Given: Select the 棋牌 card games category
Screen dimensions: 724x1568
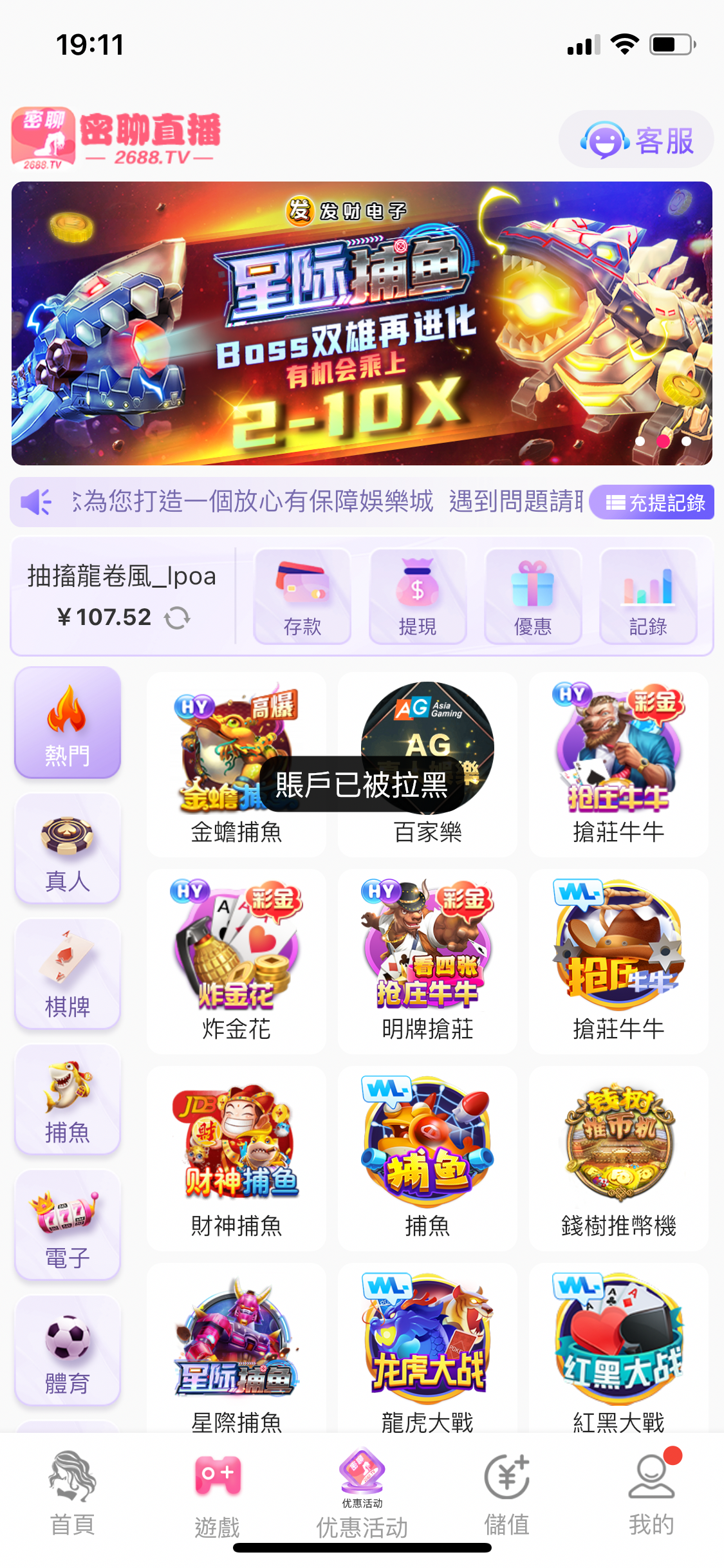Looking at the screenshot, I should 68,974.
